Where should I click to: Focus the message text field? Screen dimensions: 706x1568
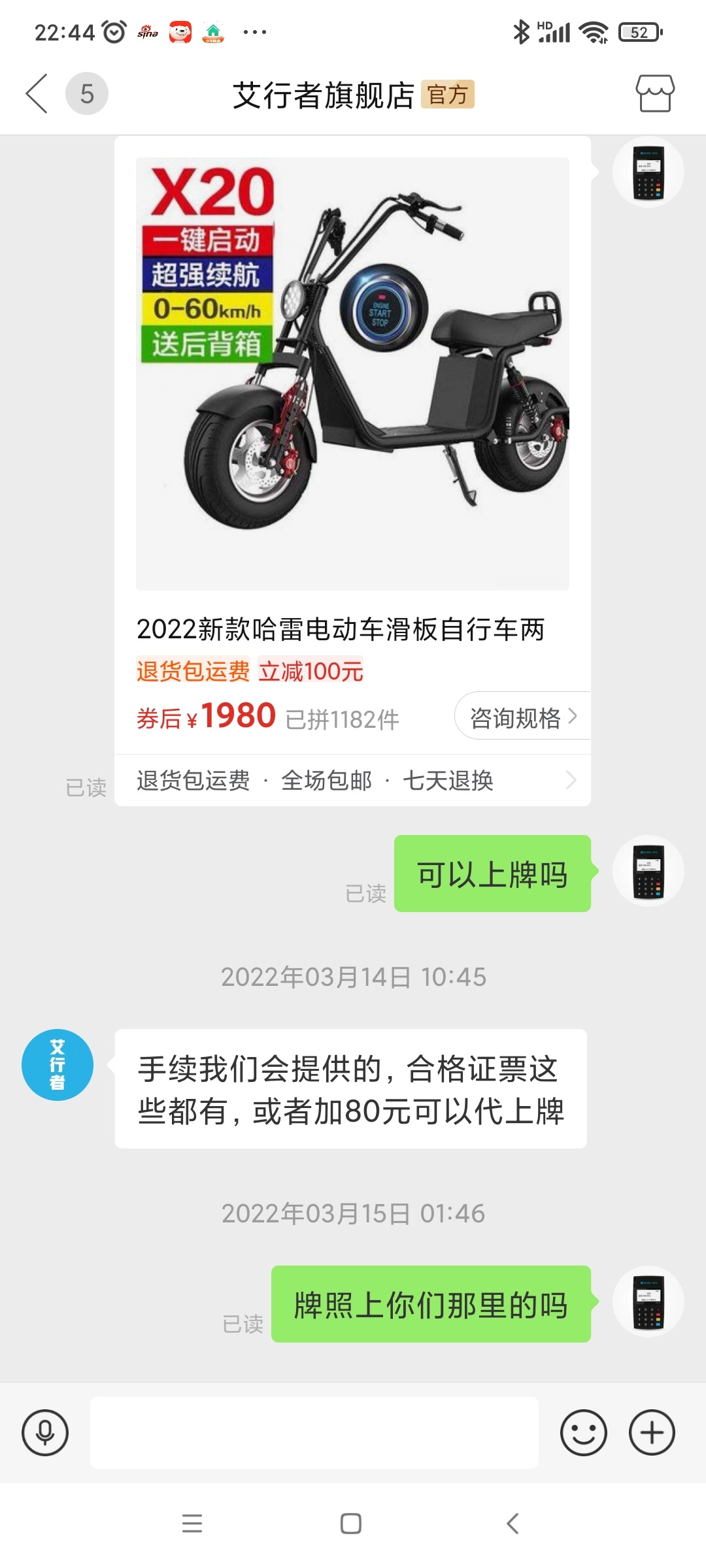pos(314,1432)
